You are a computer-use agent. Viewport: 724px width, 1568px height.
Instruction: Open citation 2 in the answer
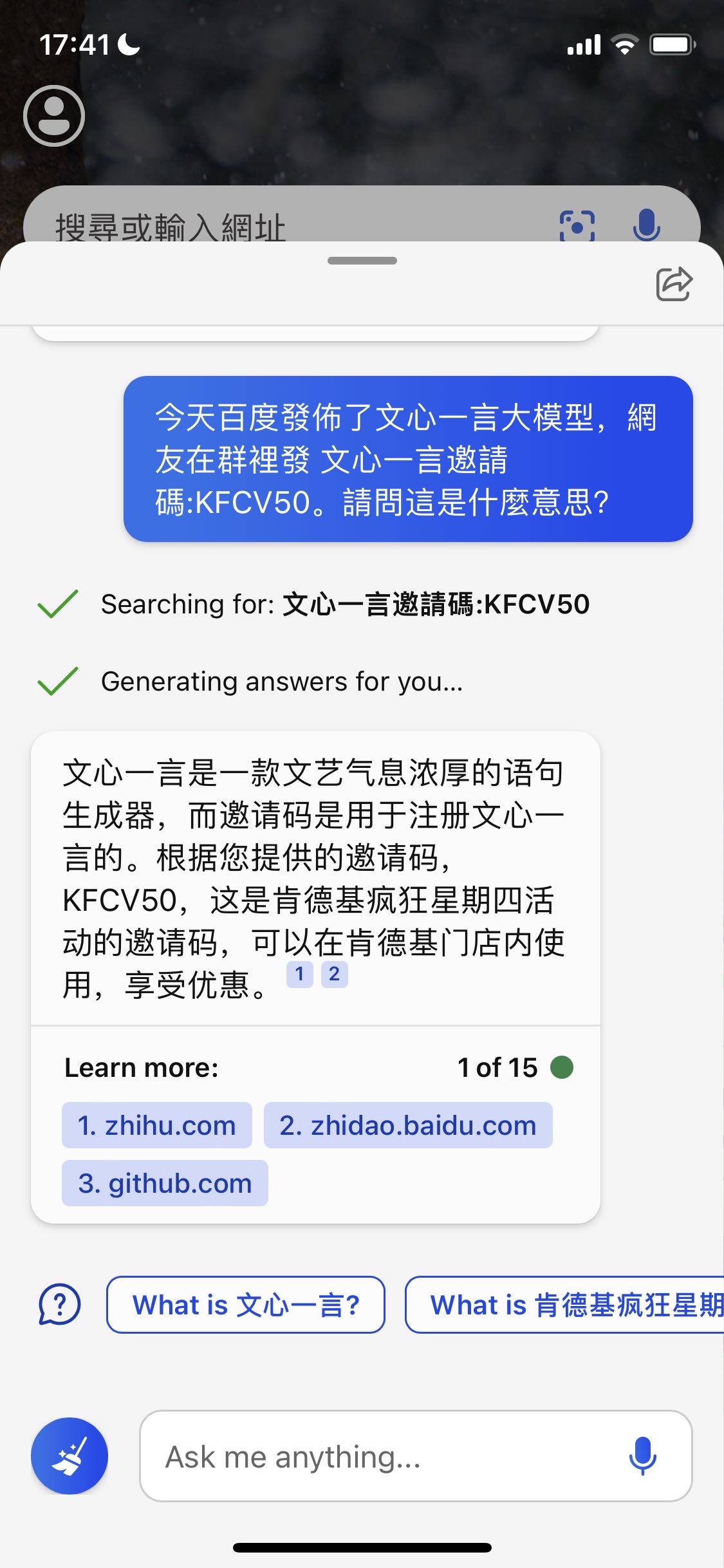pos(334,974)
